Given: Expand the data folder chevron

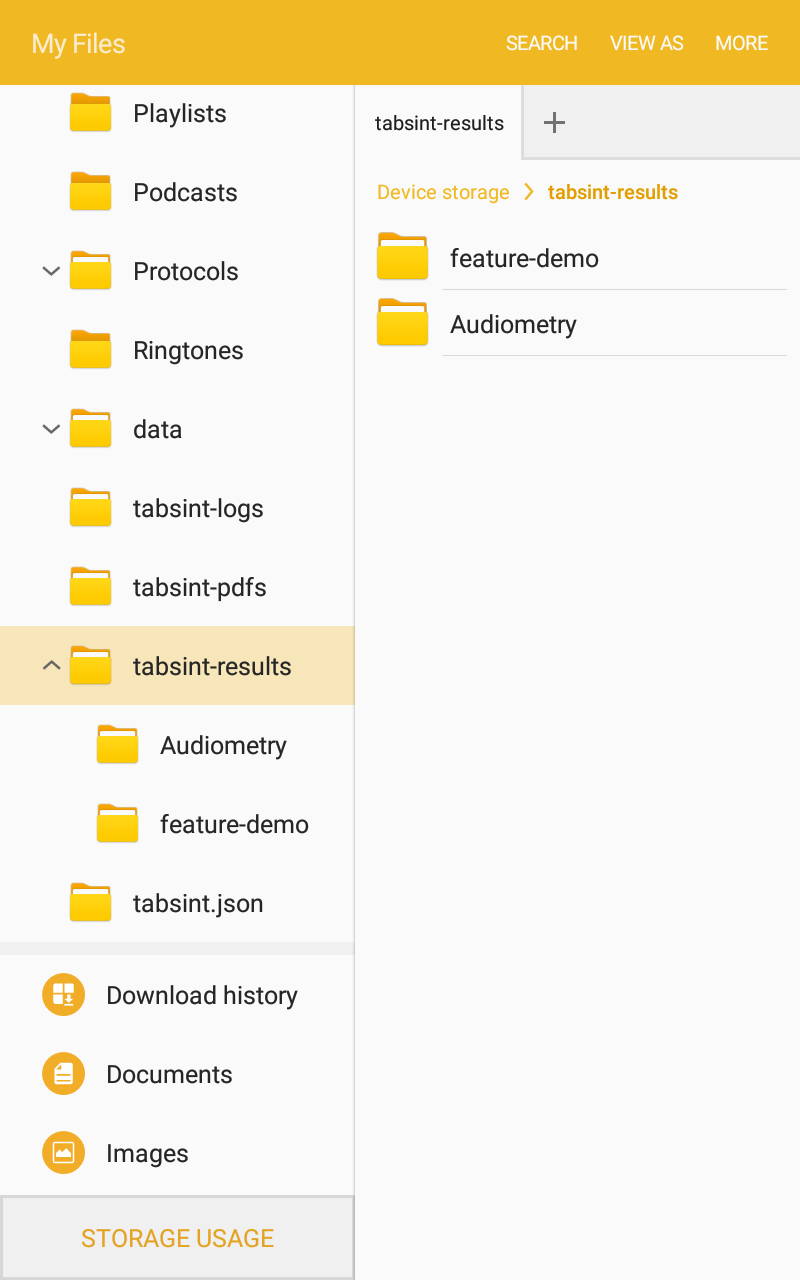Looking at the screenshot, I should (x=51, y=429).
